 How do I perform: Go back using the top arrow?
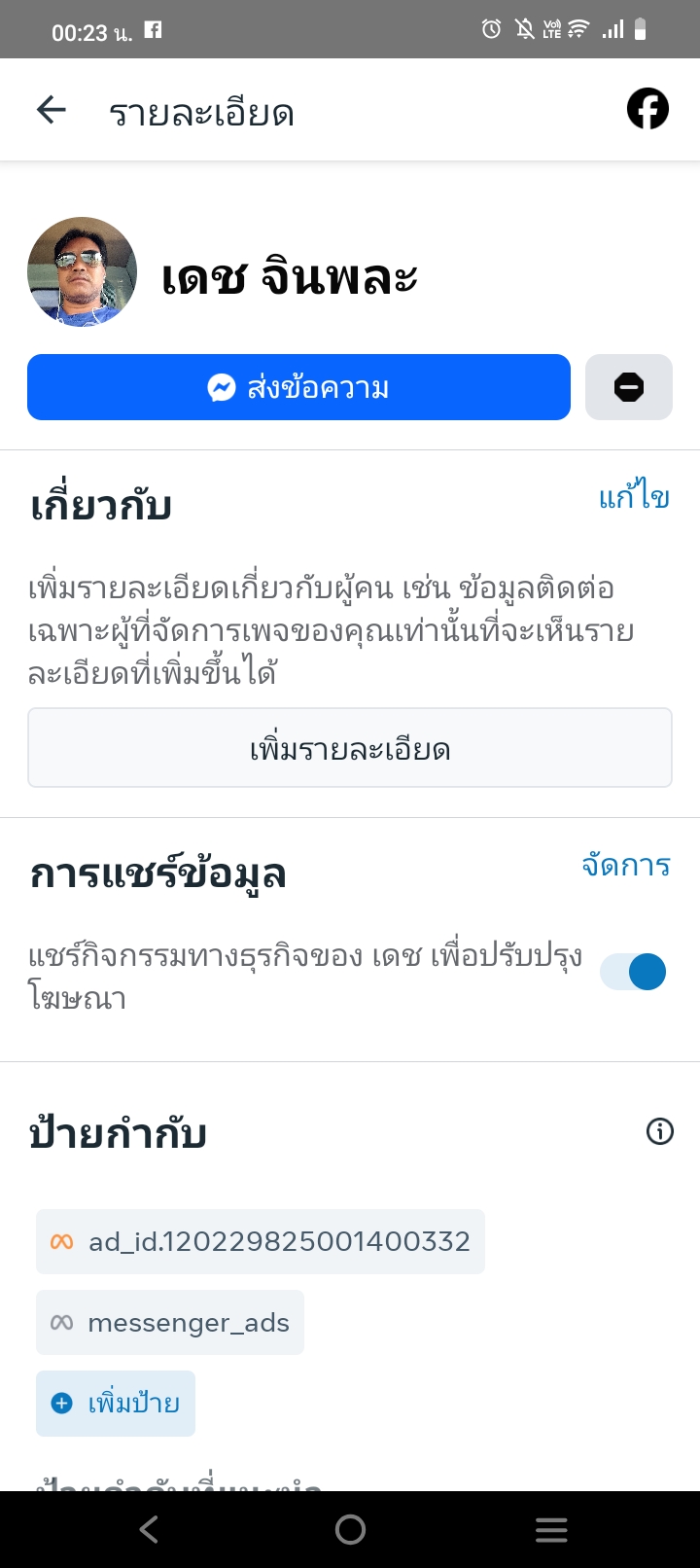pos(52,110)
